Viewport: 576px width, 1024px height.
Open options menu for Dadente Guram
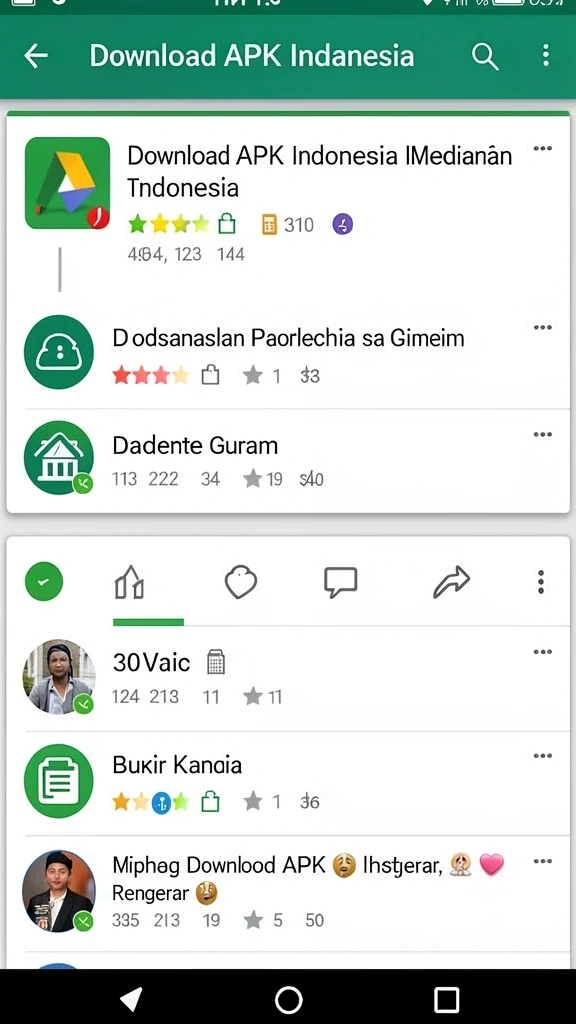coord(543,434)
